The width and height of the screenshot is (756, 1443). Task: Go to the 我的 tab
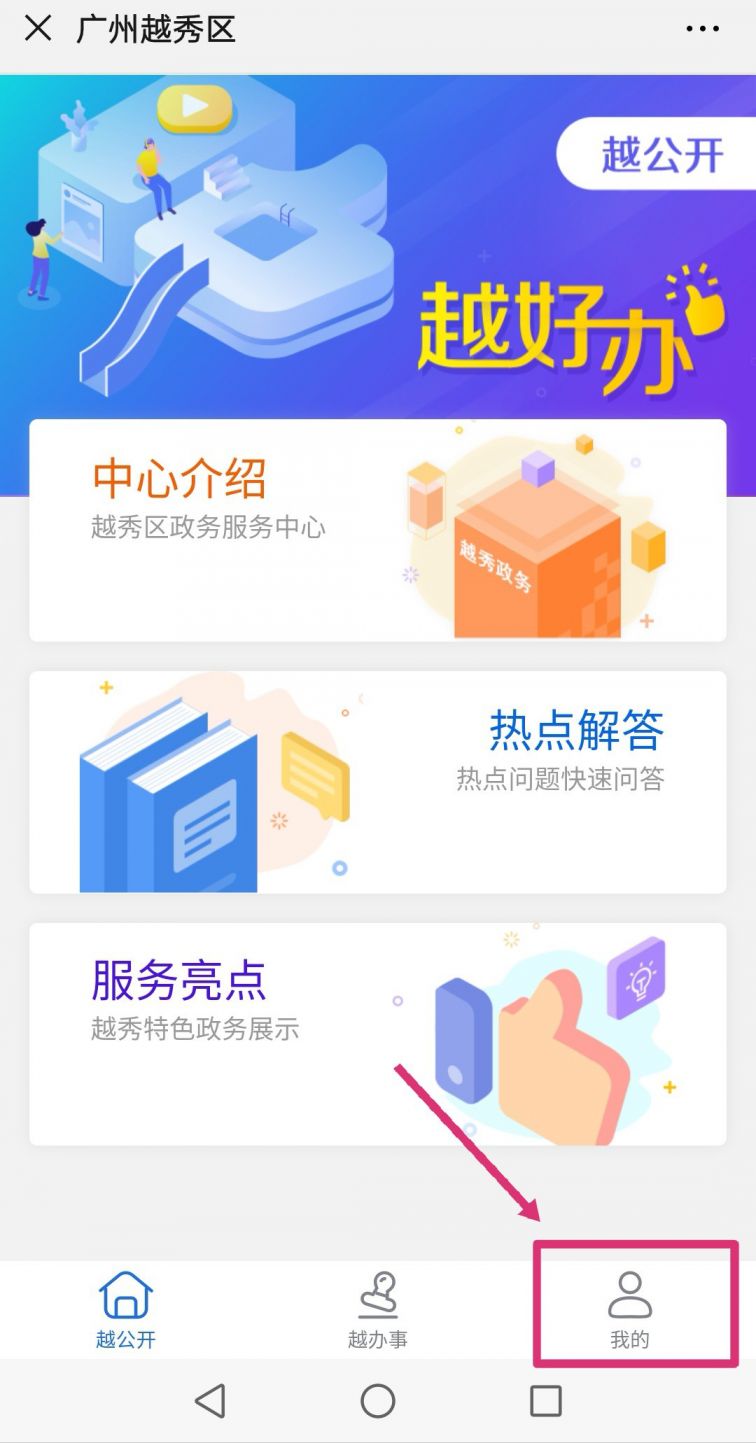click(630, 1310)
